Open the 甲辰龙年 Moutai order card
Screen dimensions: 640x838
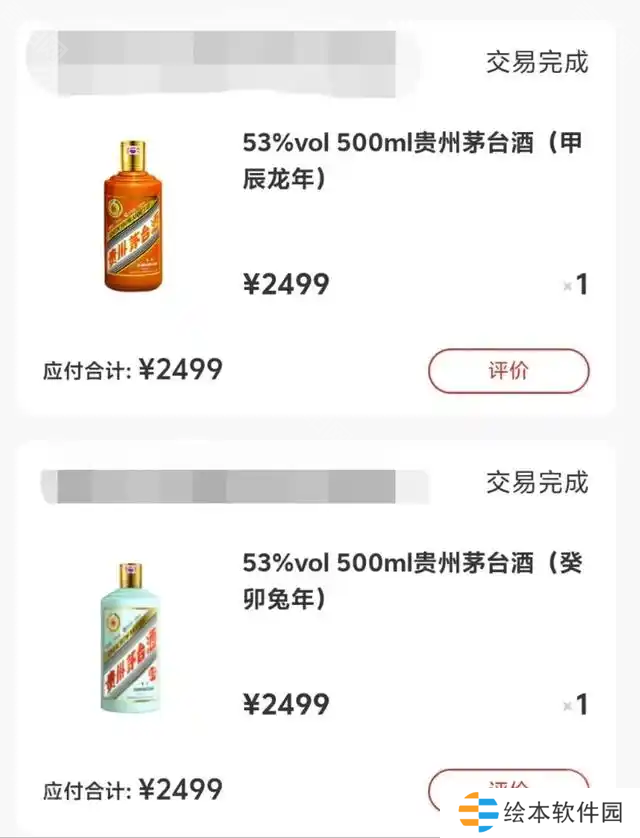(412, 160)
